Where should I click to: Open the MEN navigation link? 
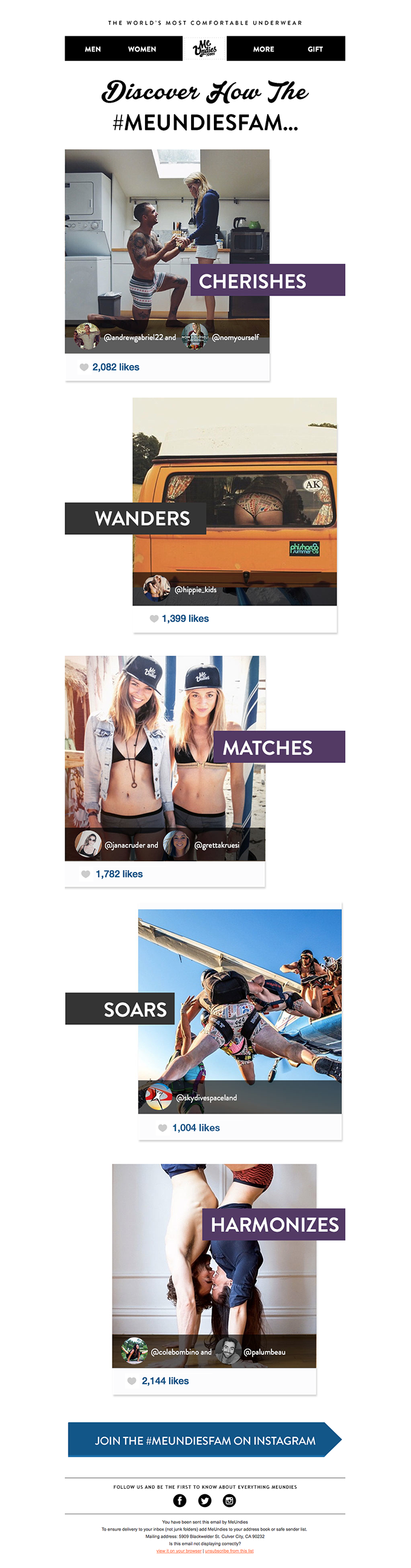[x=92, y=49]
